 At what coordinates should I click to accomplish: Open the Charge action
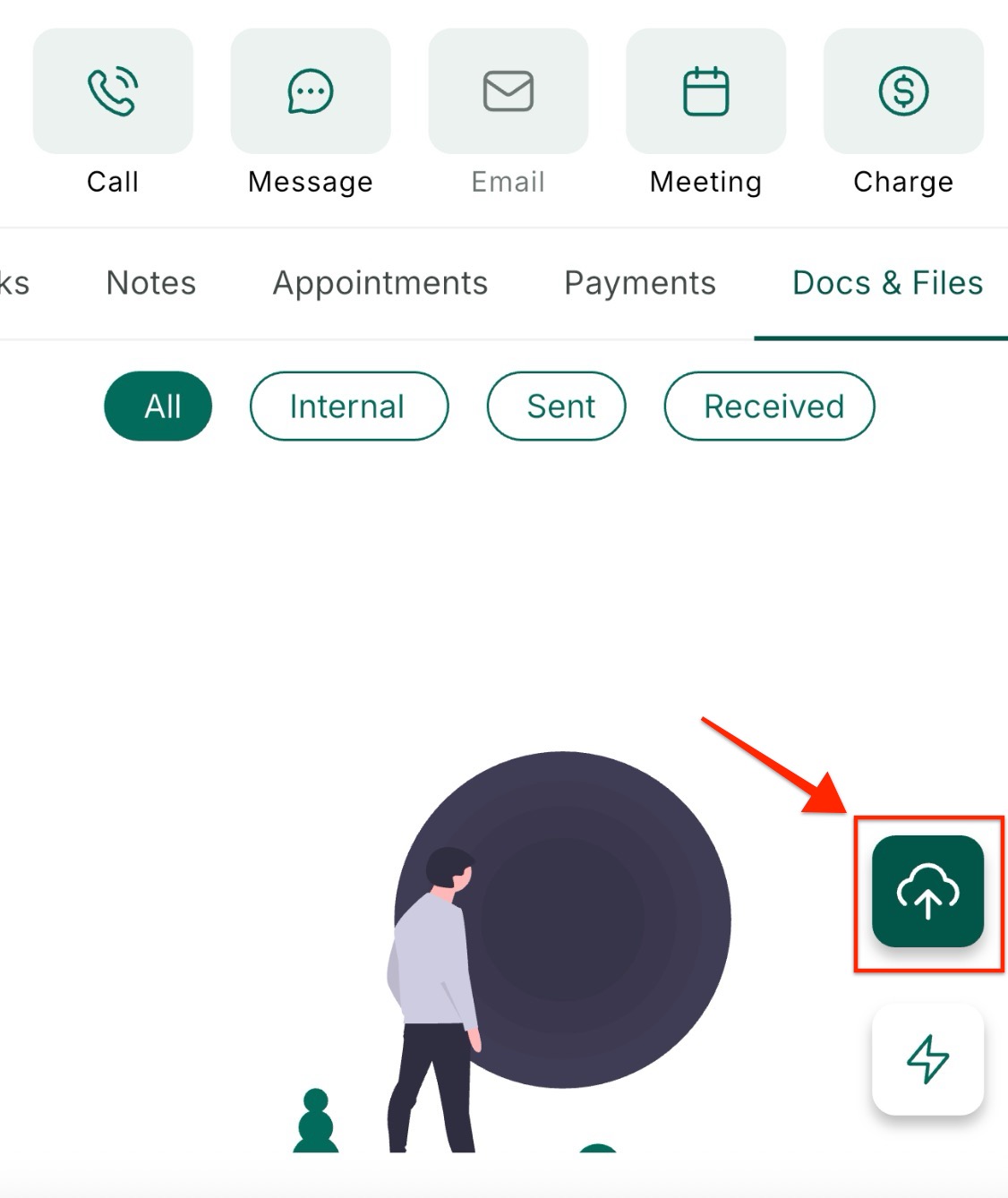[903, 91]
